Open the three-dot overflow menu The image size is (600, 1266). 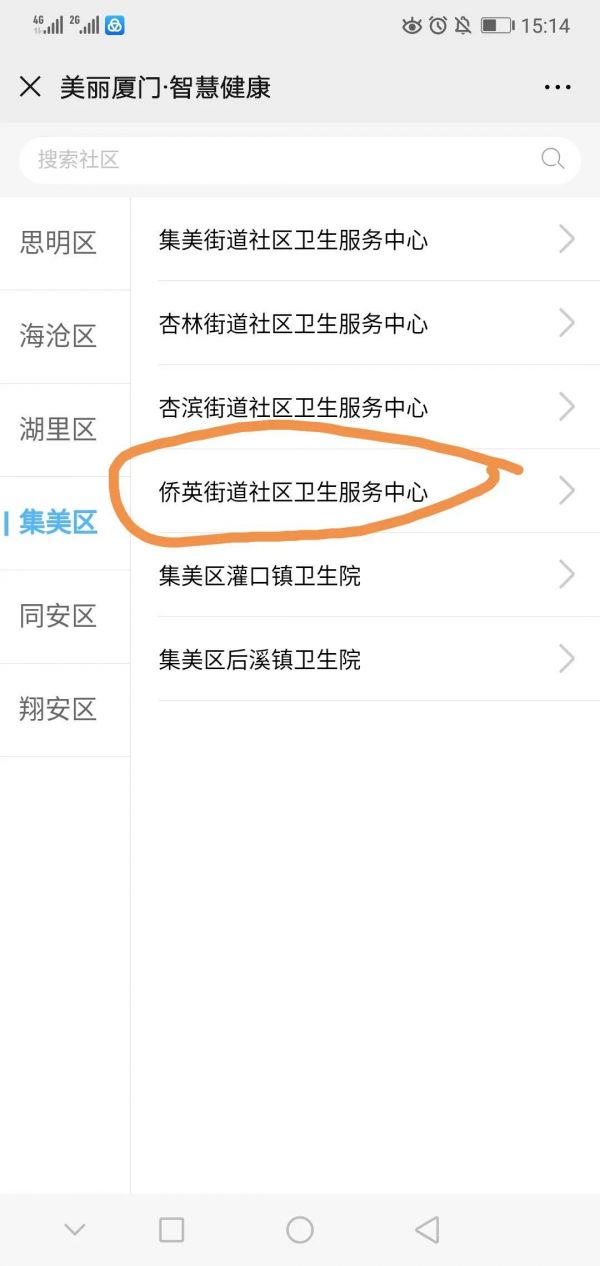pyautogui.click(x=557, y=87)
